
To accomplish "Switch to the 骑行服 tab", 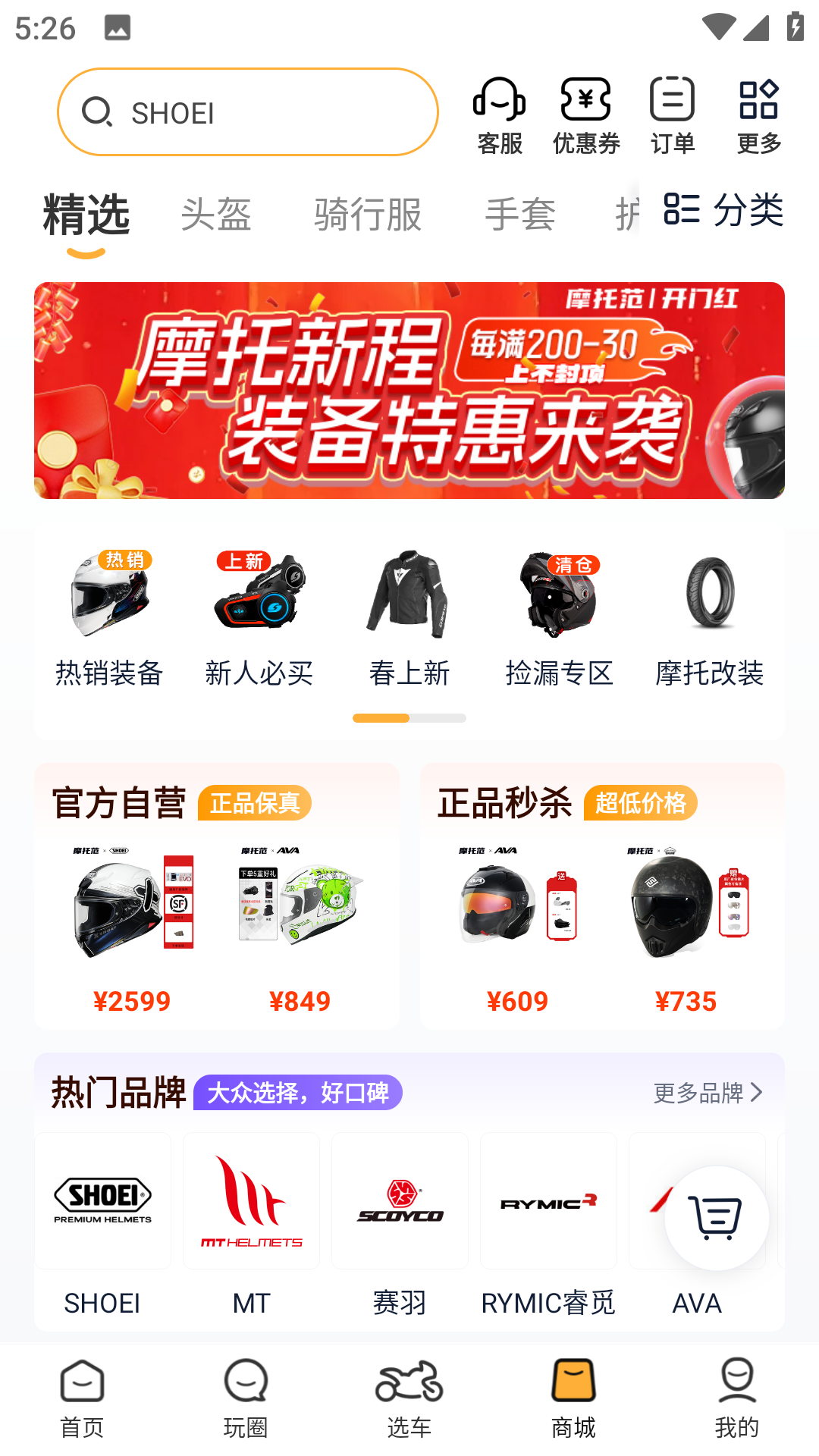I will pos(368,214).
